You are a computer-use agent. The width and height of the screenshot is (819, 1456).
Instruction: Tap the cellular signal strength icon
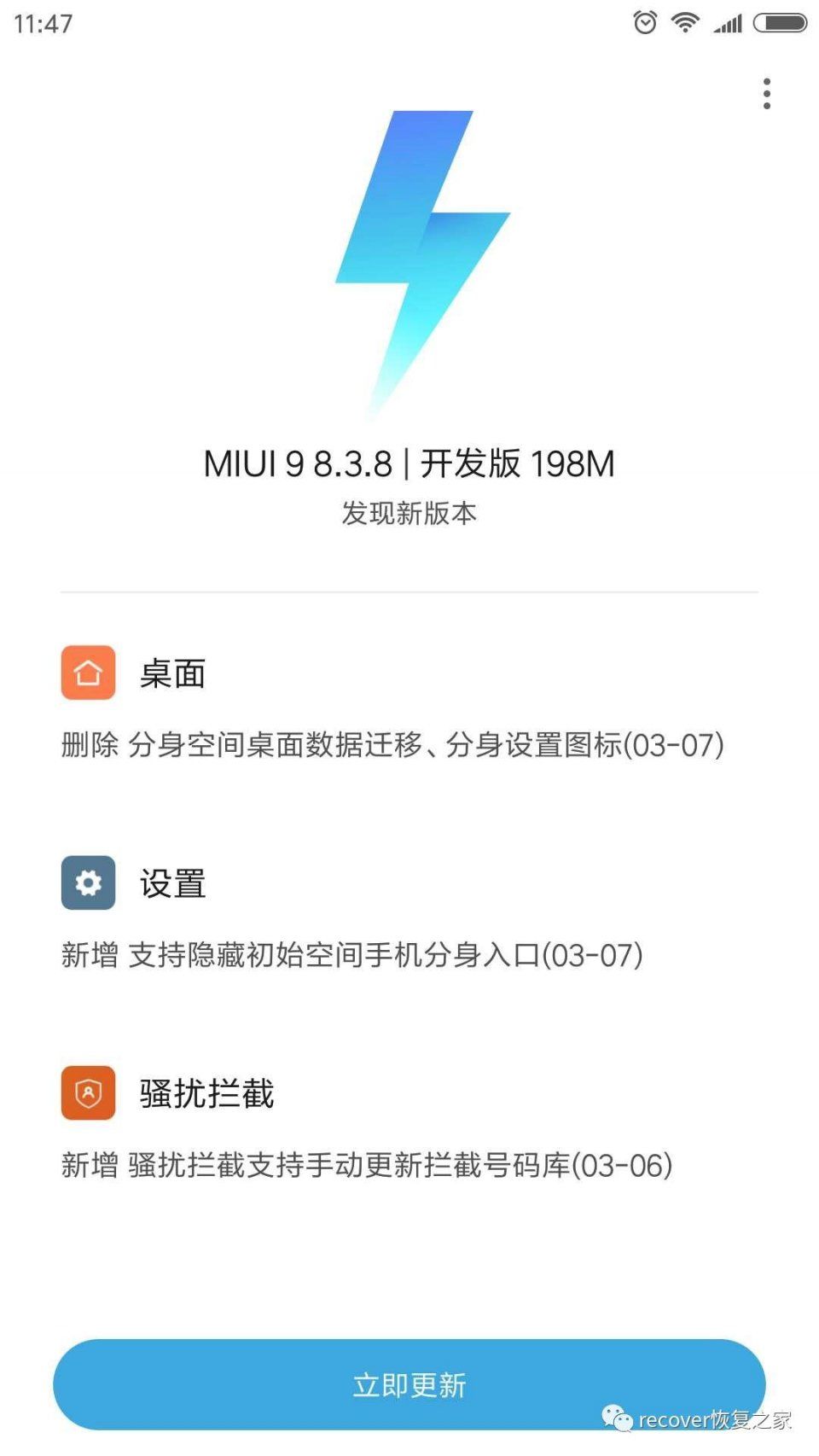pos(727,22)
